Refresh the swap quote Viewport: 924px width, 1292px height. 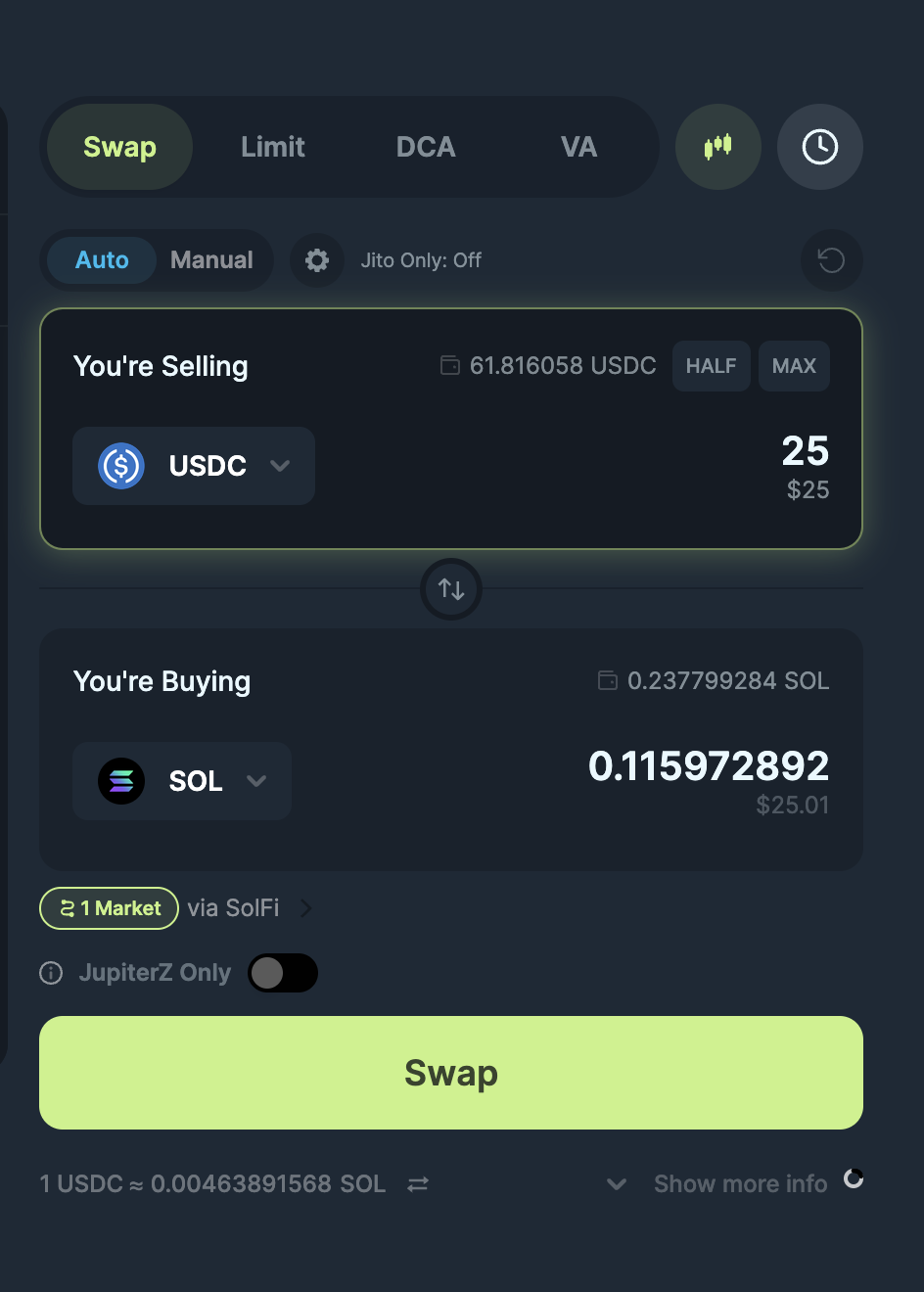(x=831, y=260)
